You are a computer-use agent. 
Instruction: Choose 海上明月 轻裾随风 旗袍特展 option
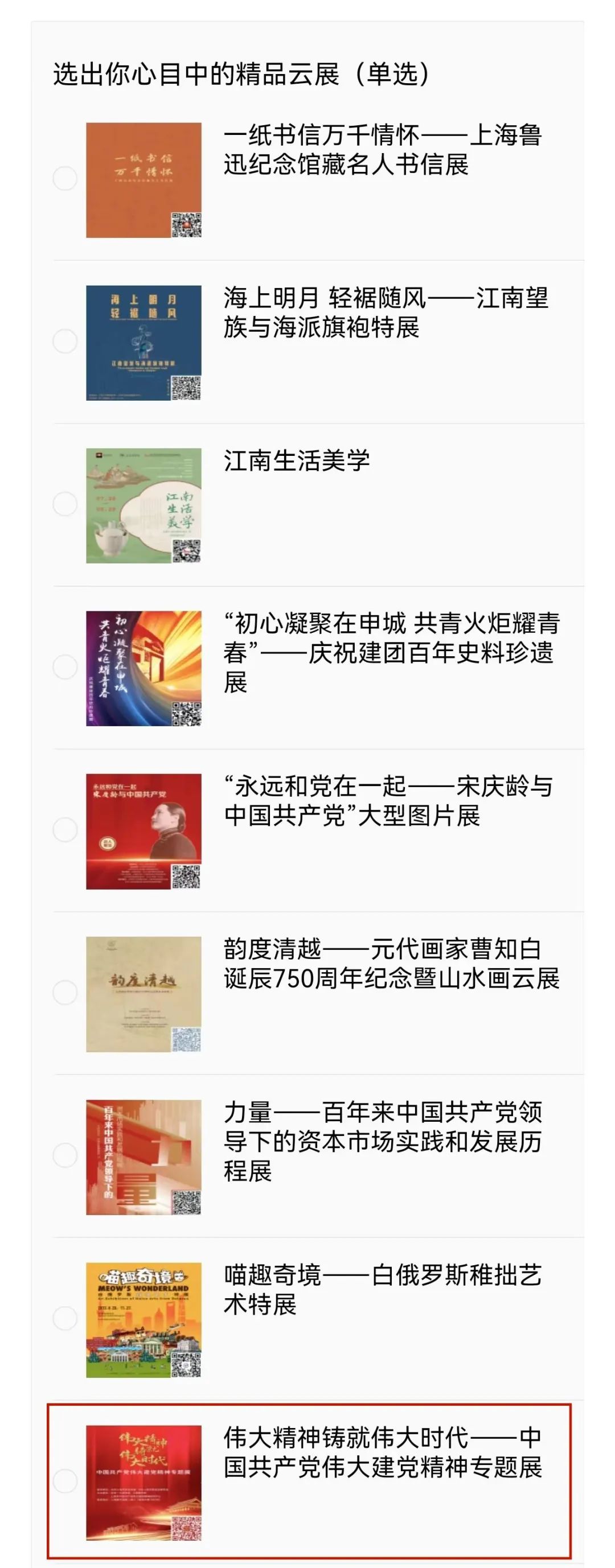point(65,341)
